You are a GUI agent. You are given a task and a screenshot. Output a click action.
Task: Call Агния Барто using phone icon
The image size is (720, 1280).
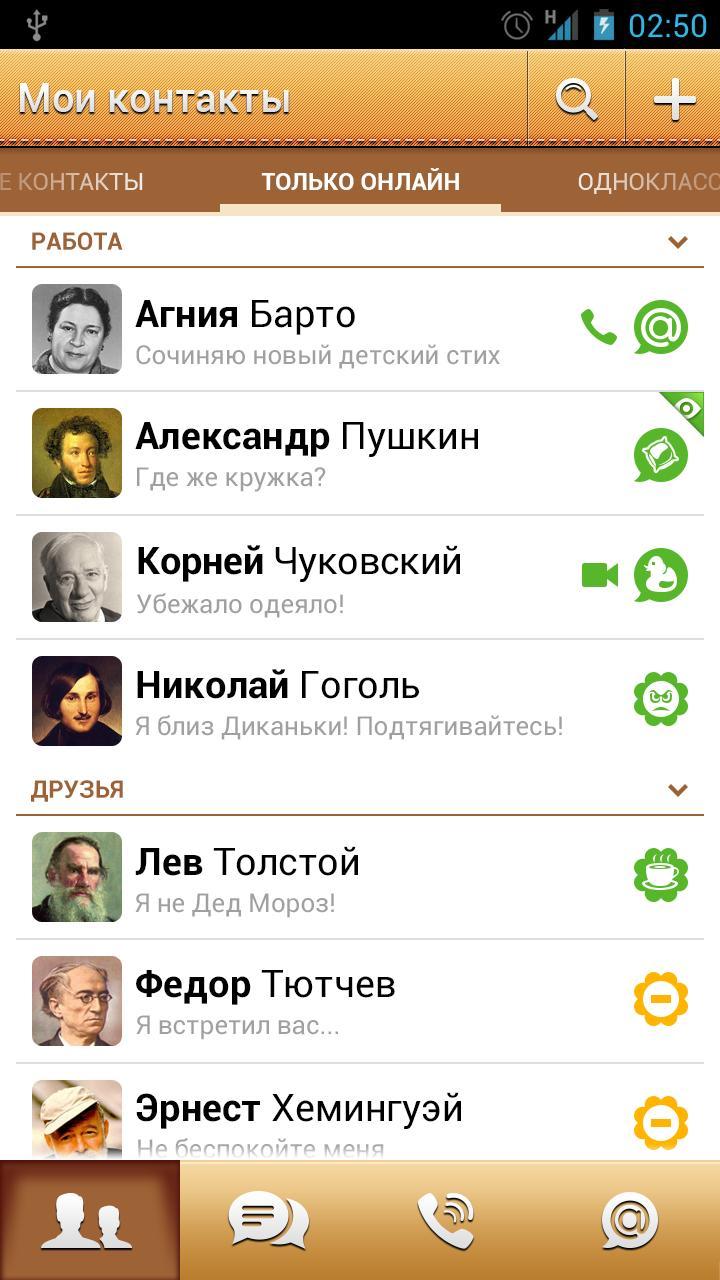(598, 327)
